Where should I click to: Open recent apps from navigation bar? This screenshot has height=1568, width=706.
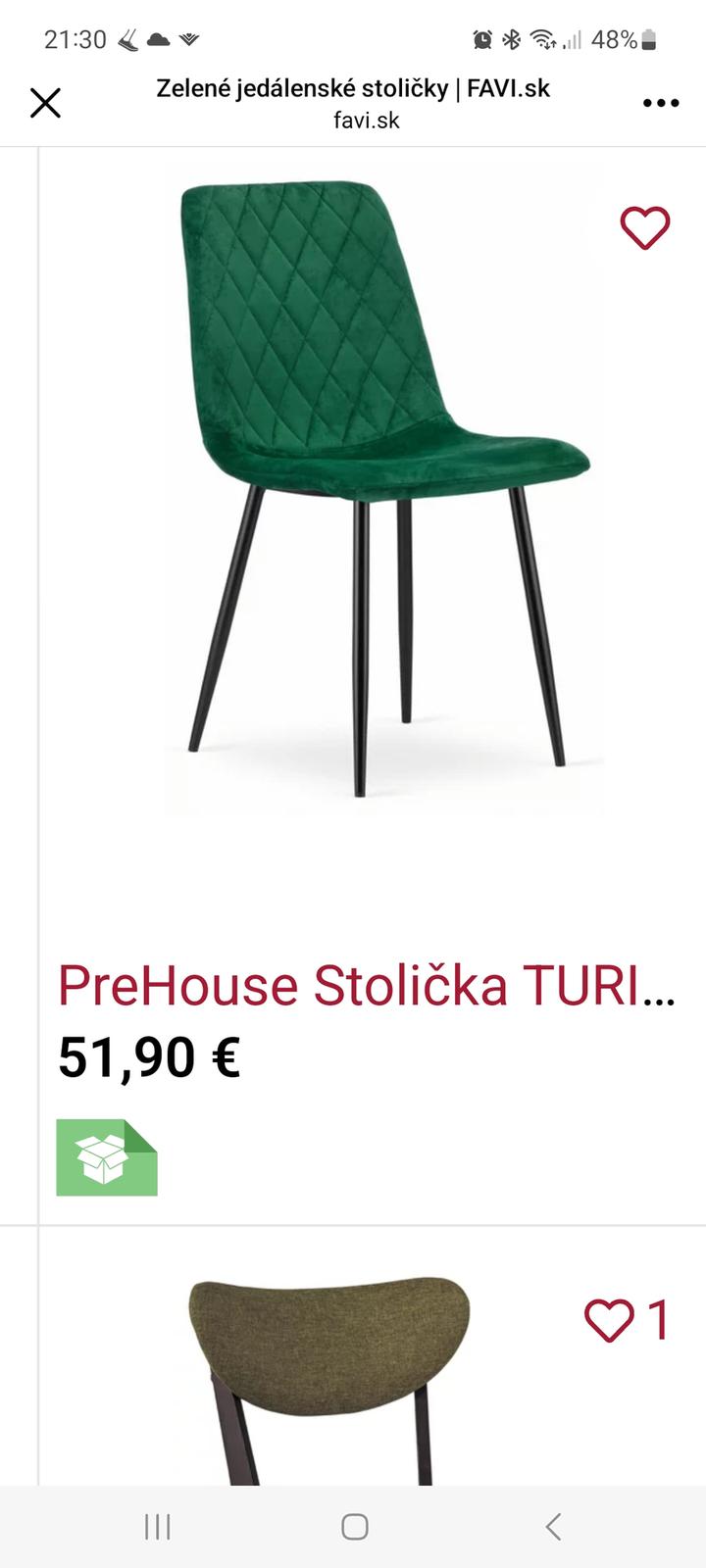(x=157, y=1526)
